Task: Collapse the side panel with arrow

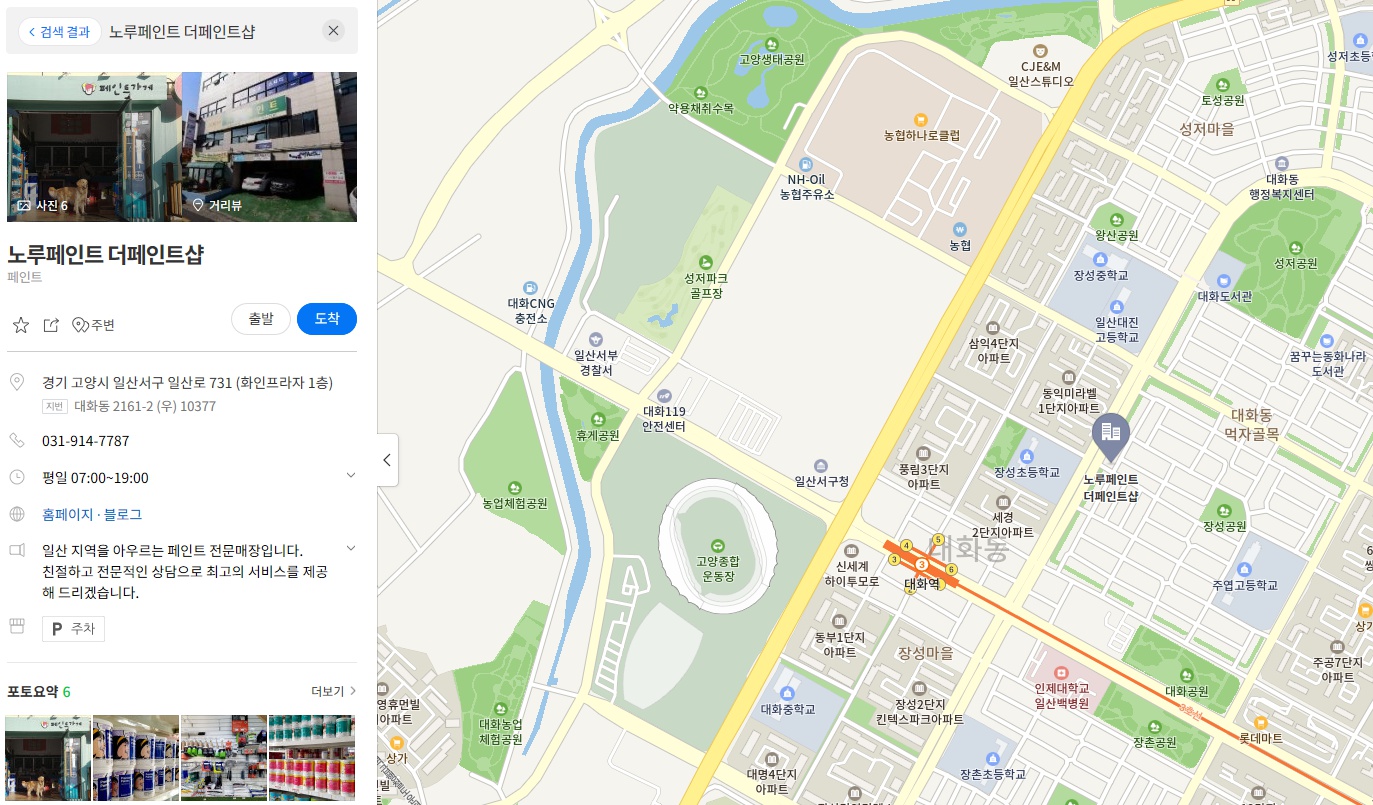Action: [387, 460]
